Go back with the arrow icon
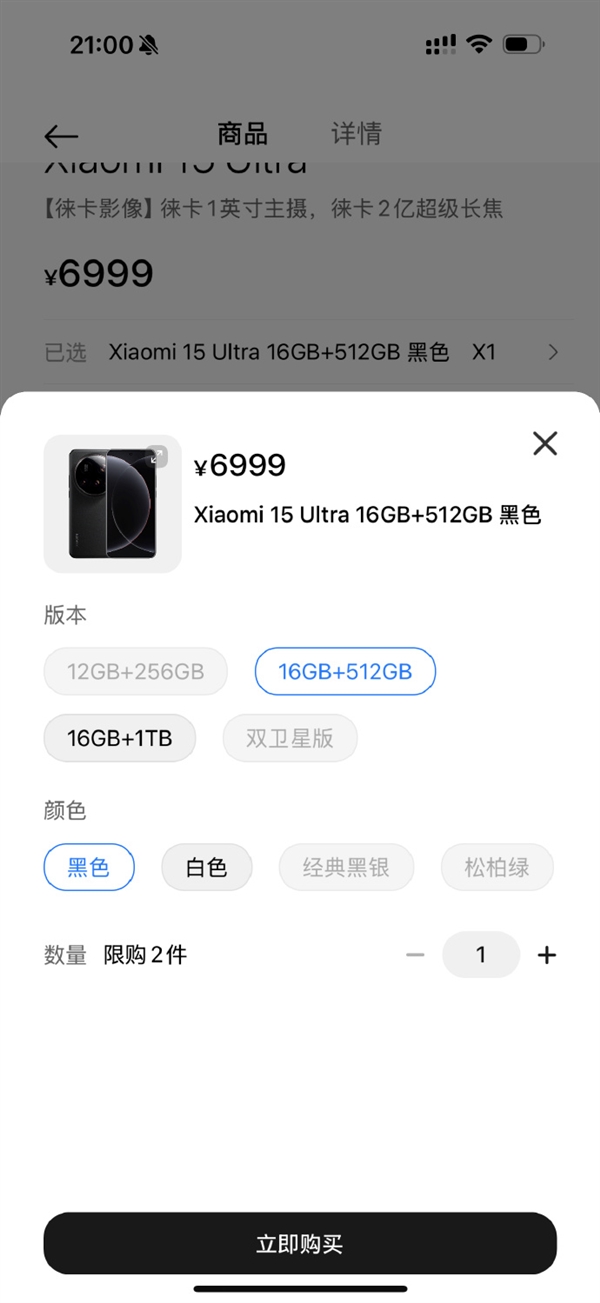The image size is (600, 1303). click(61, 136)
